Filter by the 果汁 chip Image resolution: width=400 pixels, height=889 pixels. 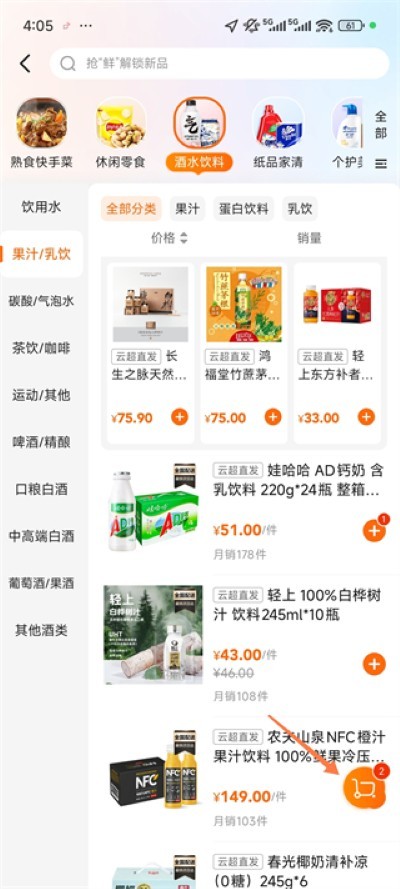point(187,209)
